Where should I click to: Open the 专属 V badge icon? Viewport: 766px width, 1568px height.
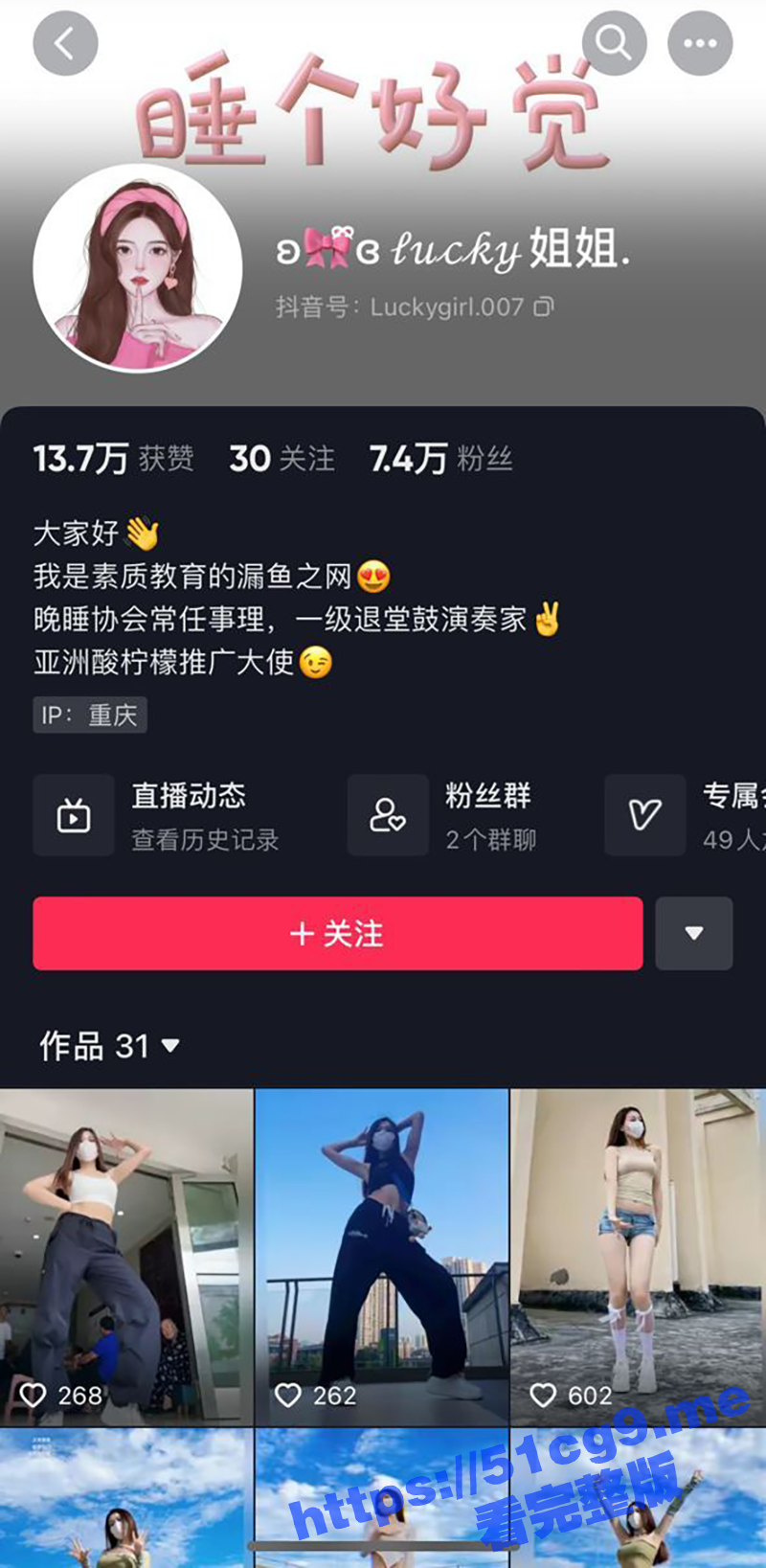[644, 815]
